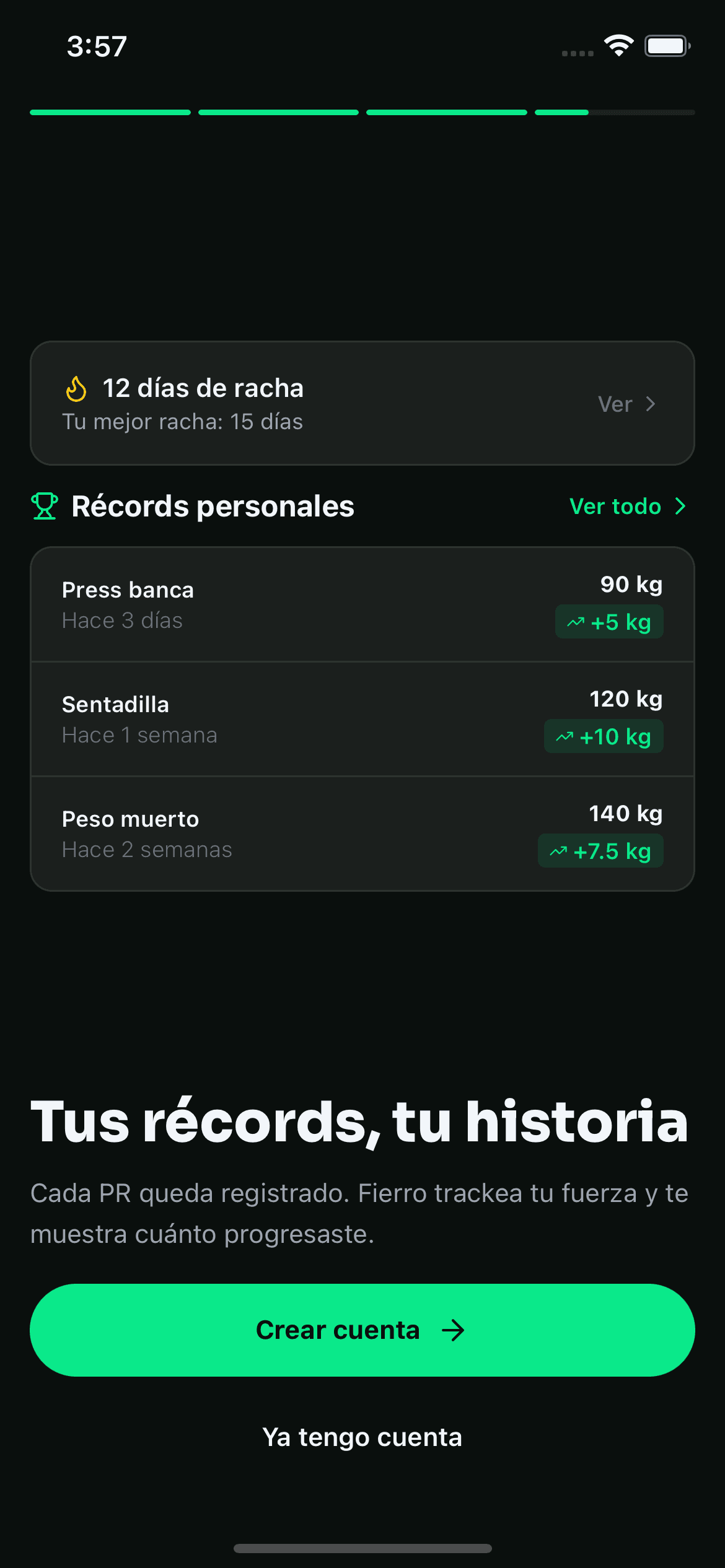The height and width of the screenshot is (1568, 725).
Task: Tap the +10 kg improvement badge
Action: click(603, 736)
